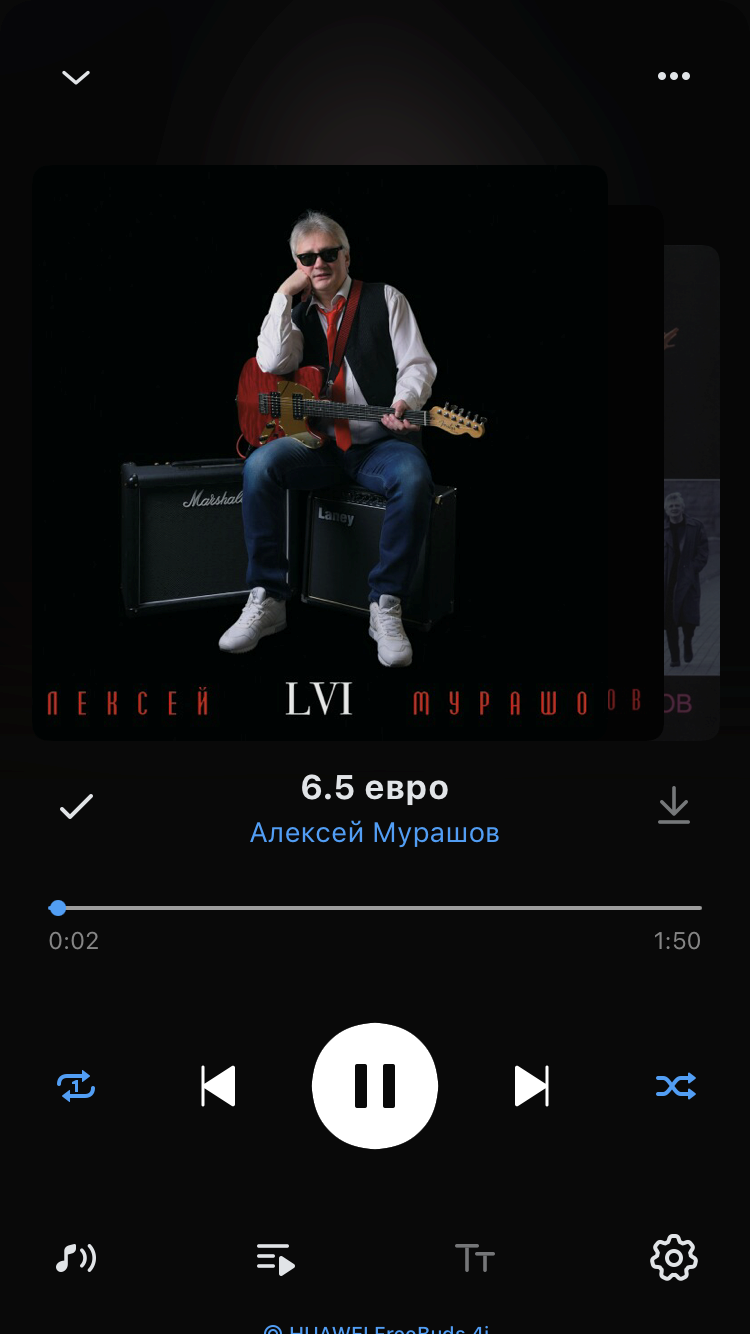Select the HUAWEI FreeBuds 4i output device
This screenshot has height=1334, width=750.
(375, 1327)
